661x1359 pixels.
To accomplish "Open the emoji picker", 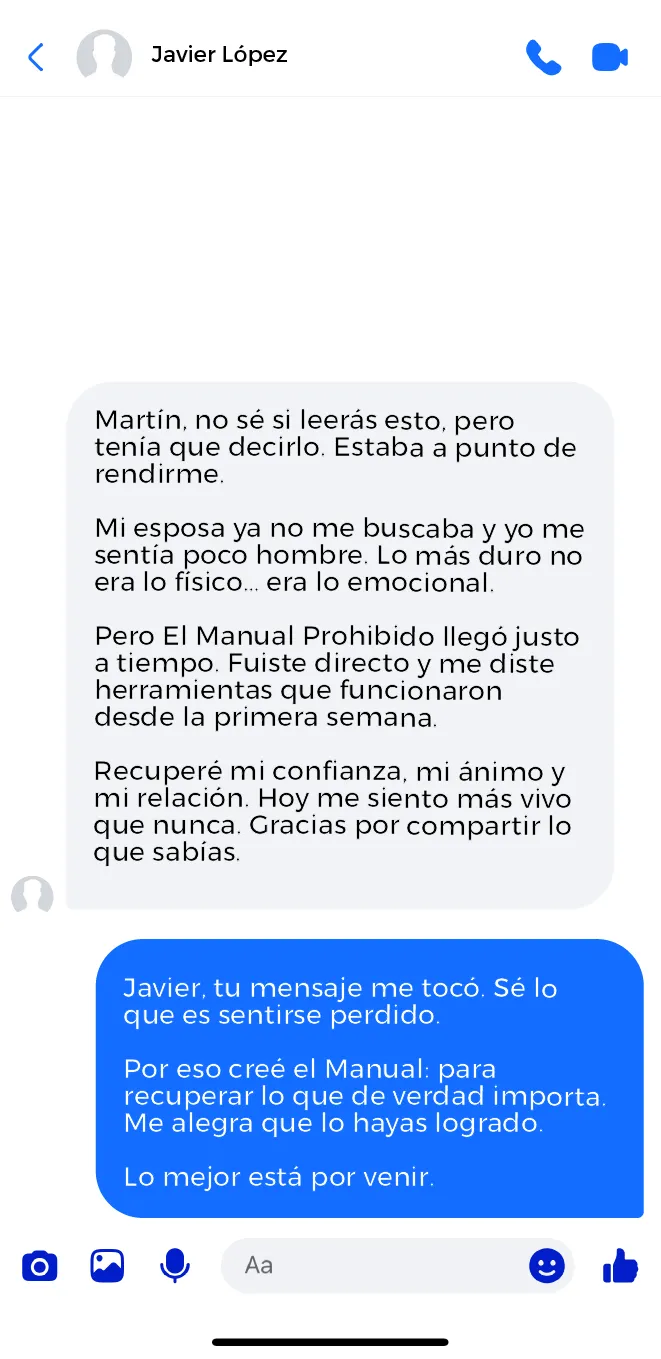I will (x=546, y=1266).
